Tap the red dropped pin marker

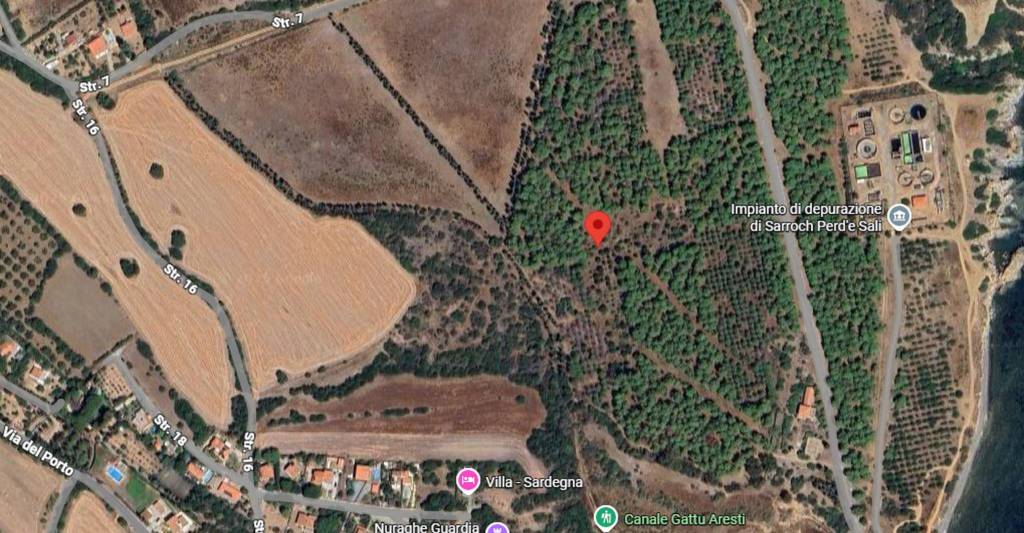point(597,226)
